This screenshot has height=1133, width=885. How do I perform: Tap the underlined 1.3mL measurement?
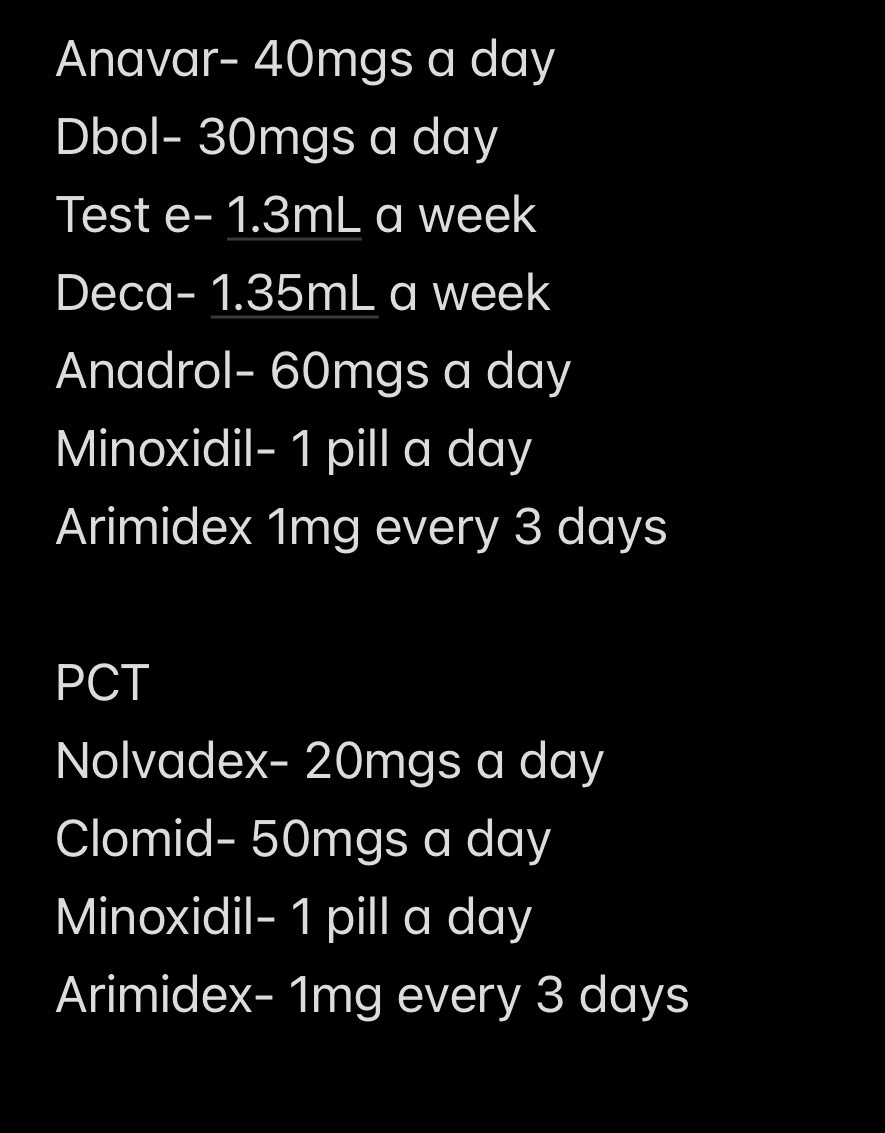tap(294, 216)
